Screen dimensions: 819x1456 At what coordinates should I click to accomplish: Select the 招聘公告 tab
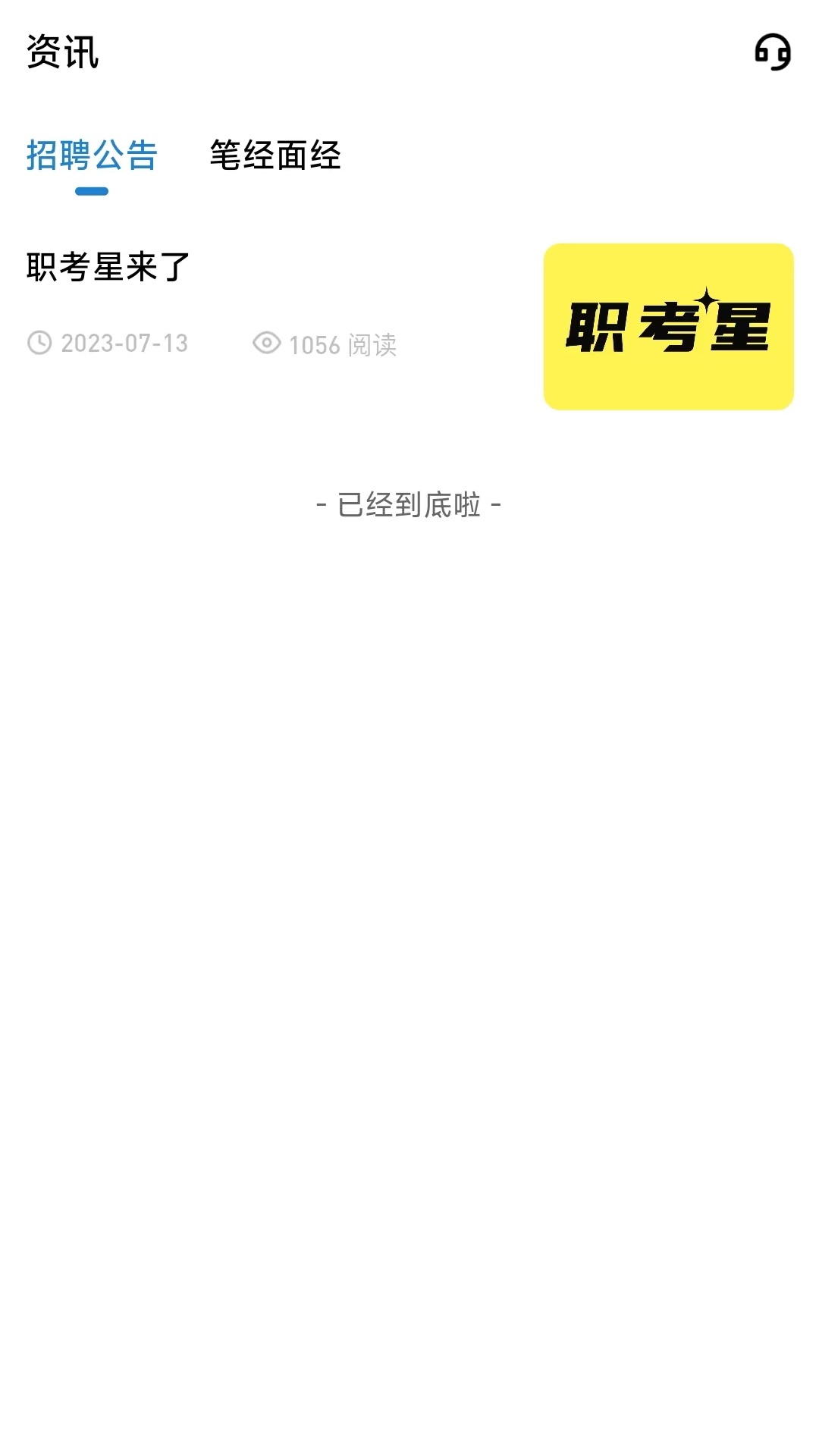click(x=92, y=155)
